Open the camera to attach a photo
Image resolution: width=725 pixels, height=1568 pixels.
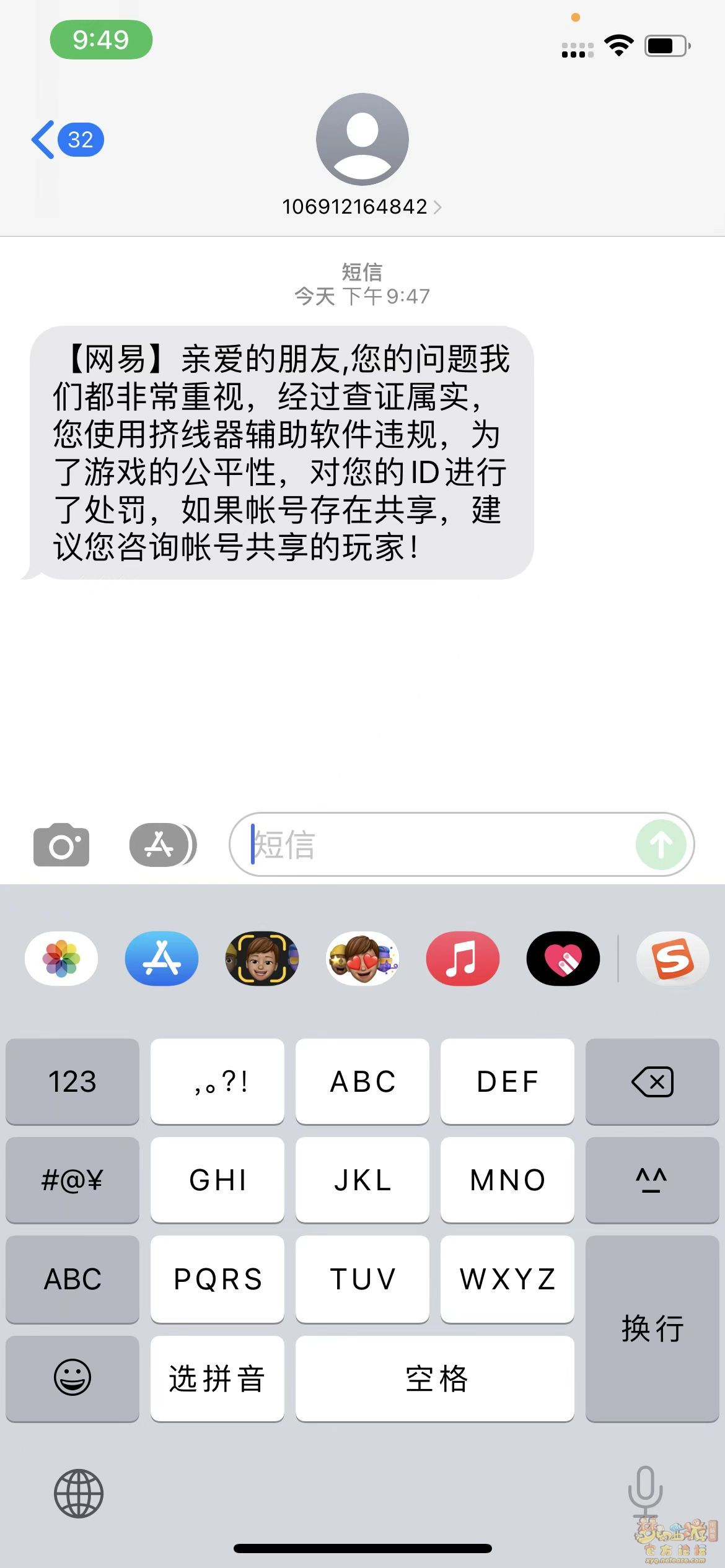[61, 845]
